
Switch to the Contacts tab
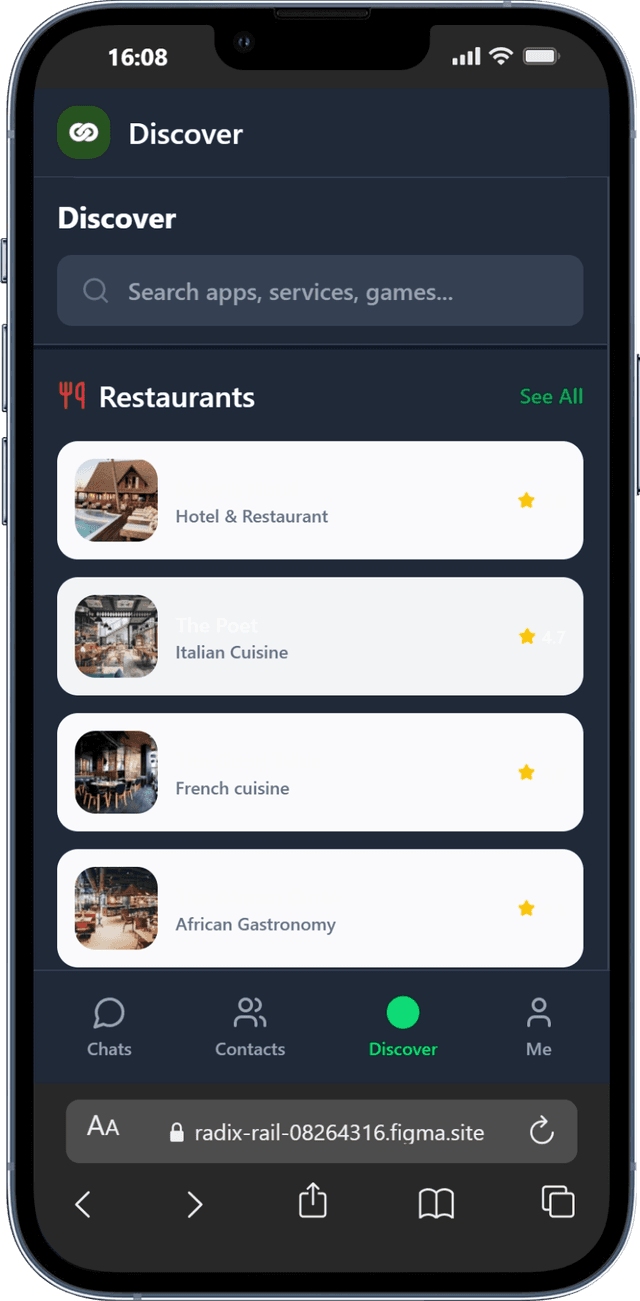click(x=250, y=1027)
